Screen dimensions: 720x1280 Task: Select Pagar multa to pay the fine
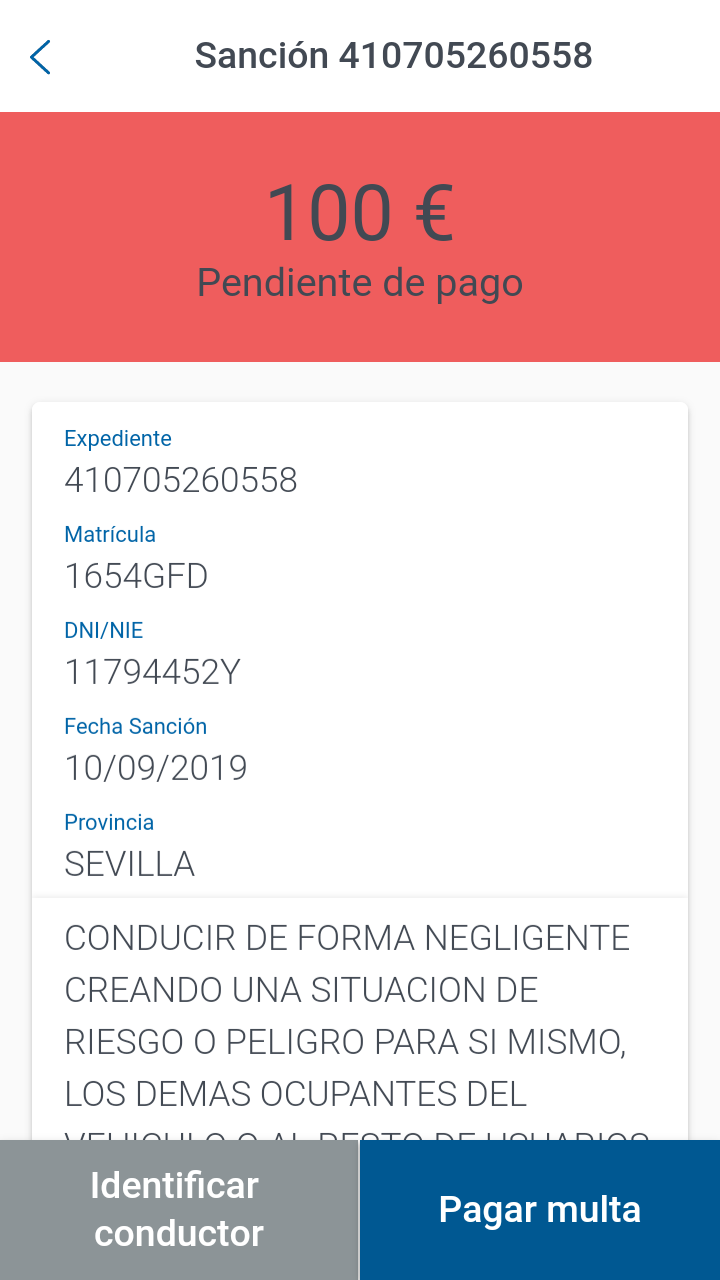(x=540, y=1210)
